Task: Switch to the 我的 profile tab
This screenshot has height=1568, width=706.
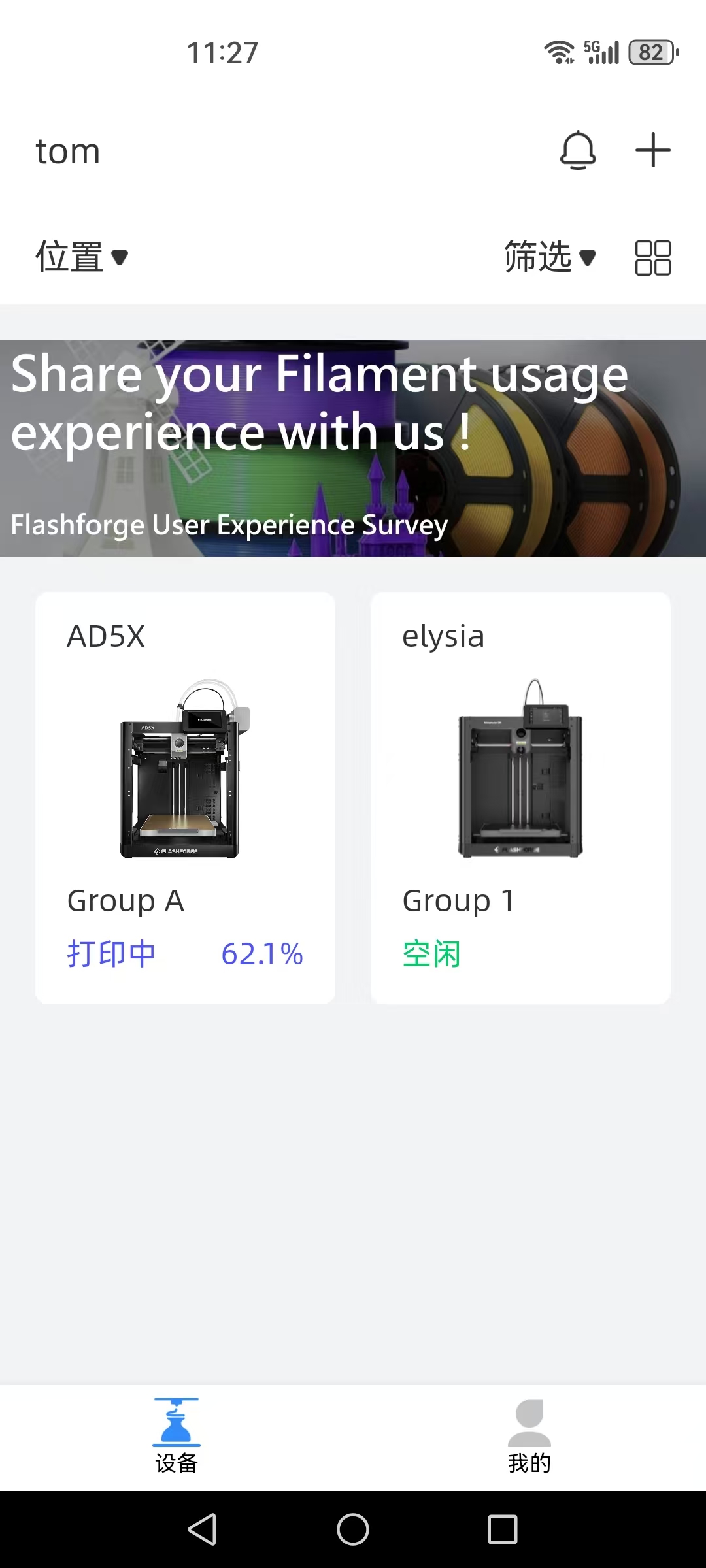Action: coord(529,1437)
